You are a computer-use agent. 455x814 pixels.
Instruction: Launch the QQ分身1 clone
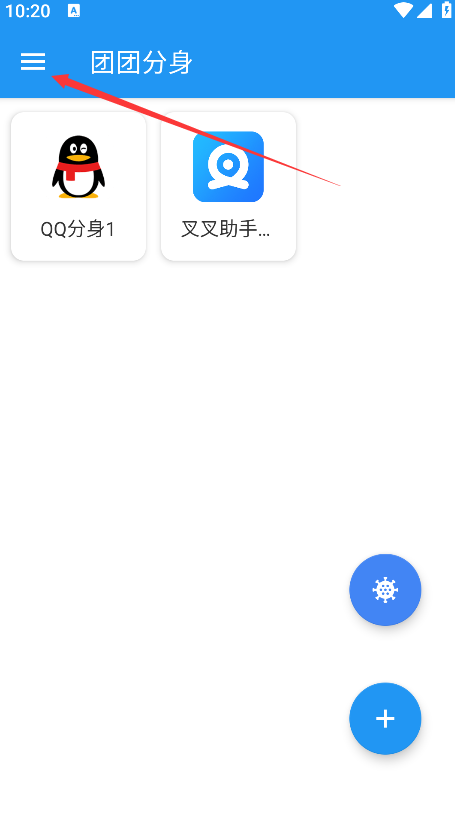[78, 186]
